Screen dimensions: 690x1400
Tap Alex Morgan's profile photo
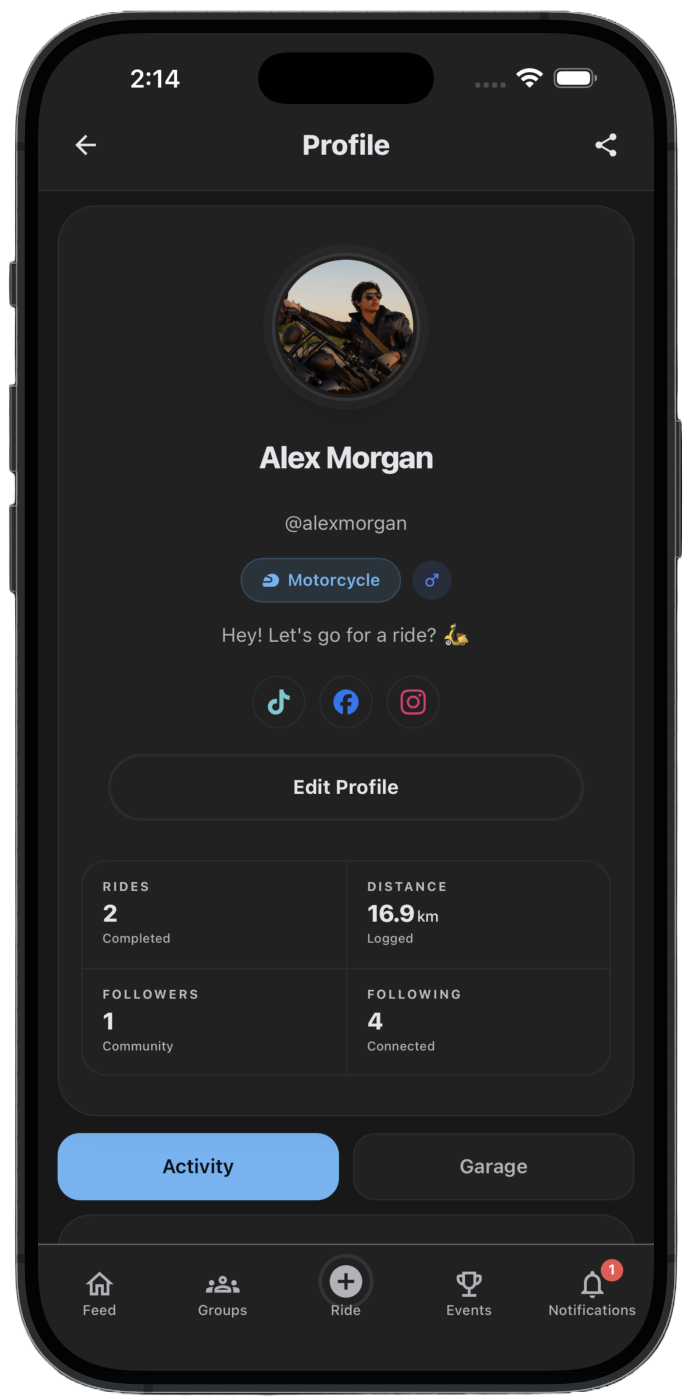coord(346,326)
